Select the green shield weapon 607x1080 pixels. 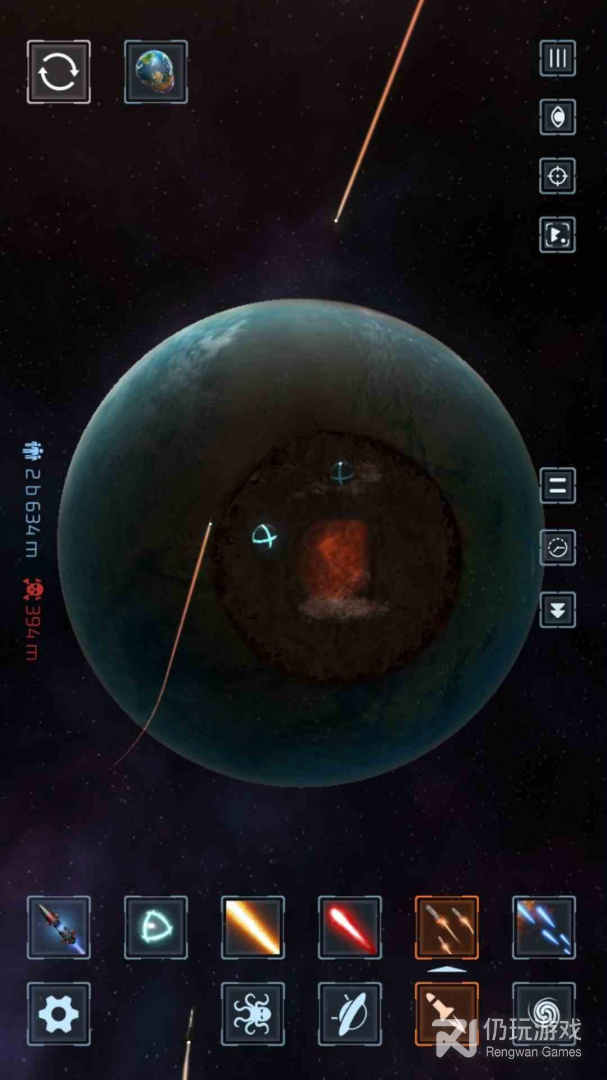pyautogui.click(x=156, y=928)
